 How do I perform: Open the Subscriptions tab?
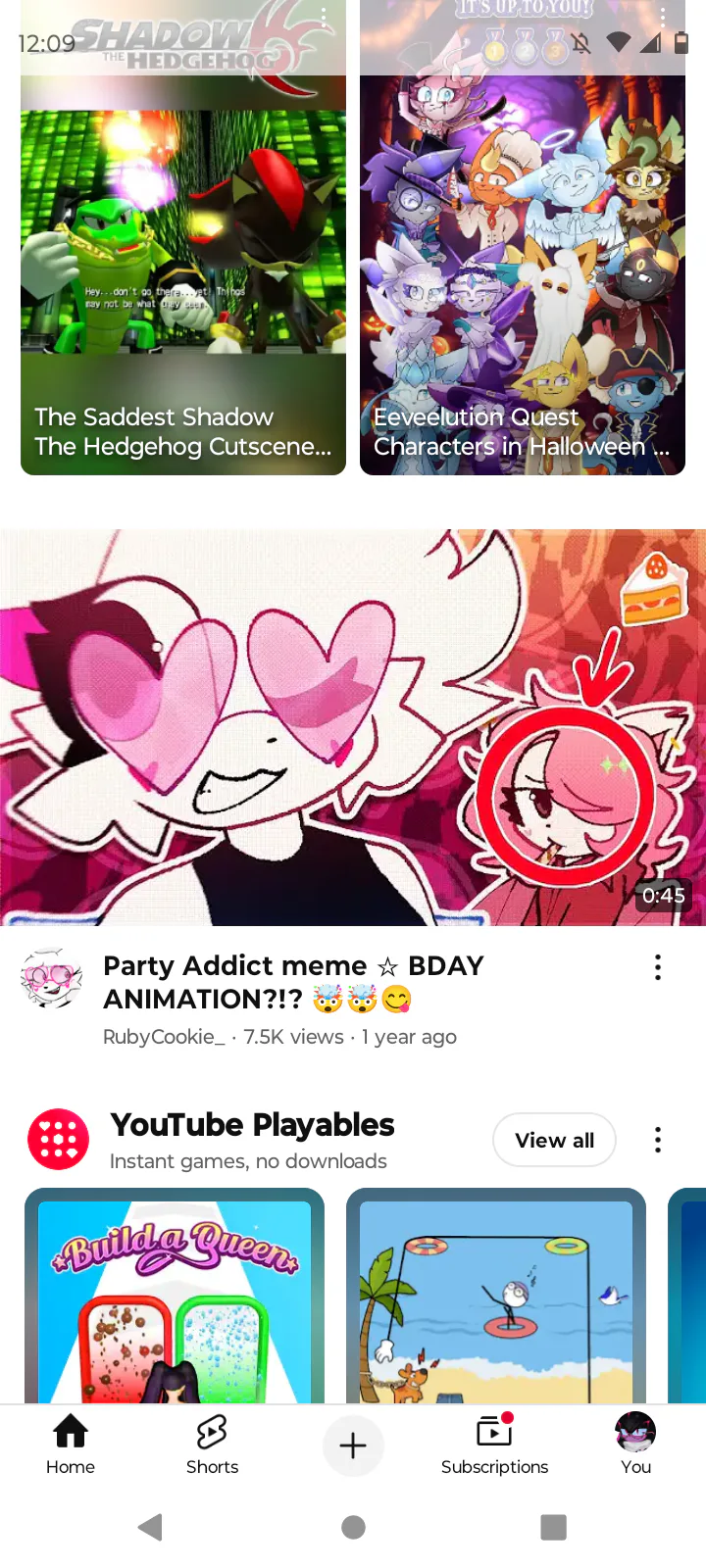pyautogui.click(x=494, y=1445)
